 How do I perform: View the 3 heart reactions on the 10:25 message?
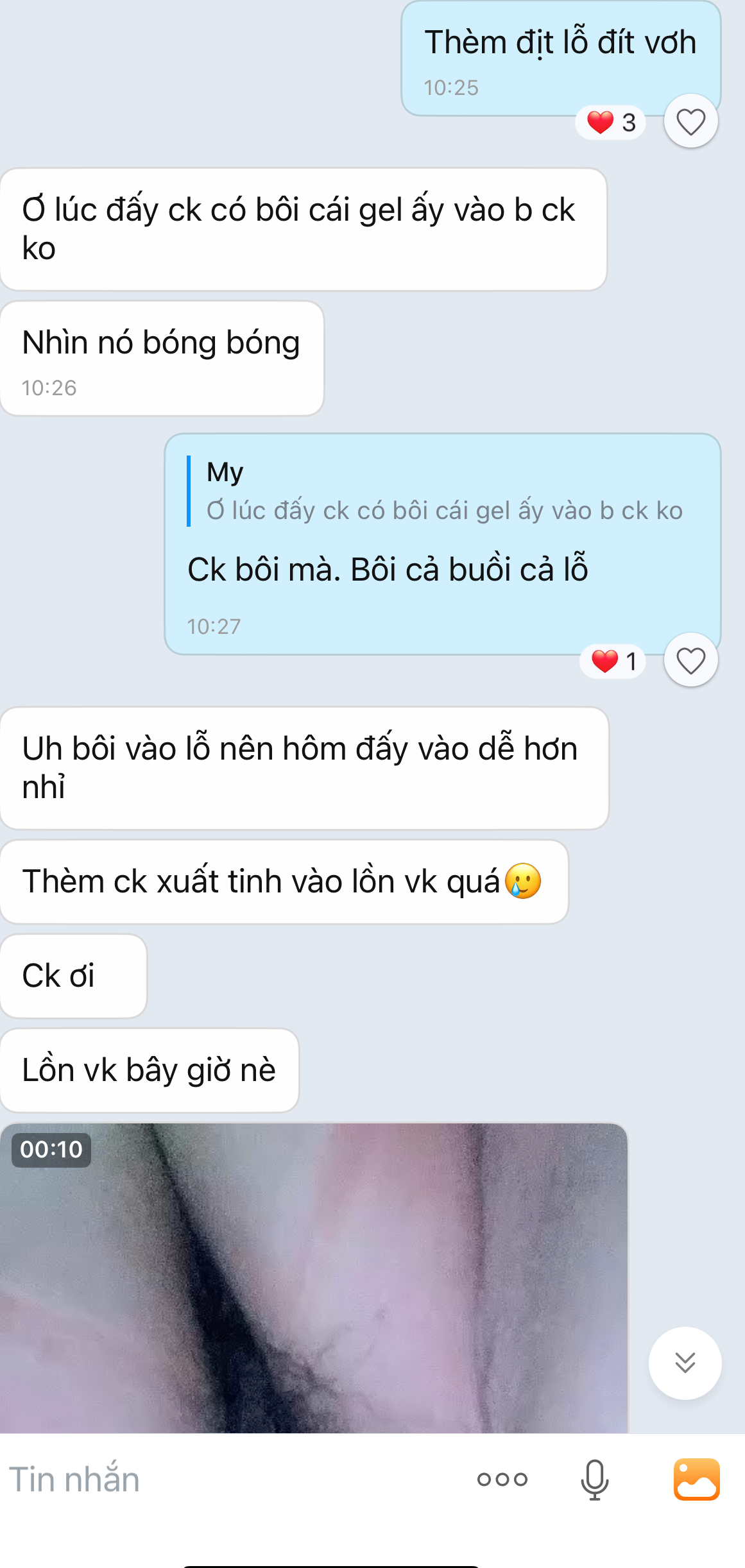click(611, 123)
